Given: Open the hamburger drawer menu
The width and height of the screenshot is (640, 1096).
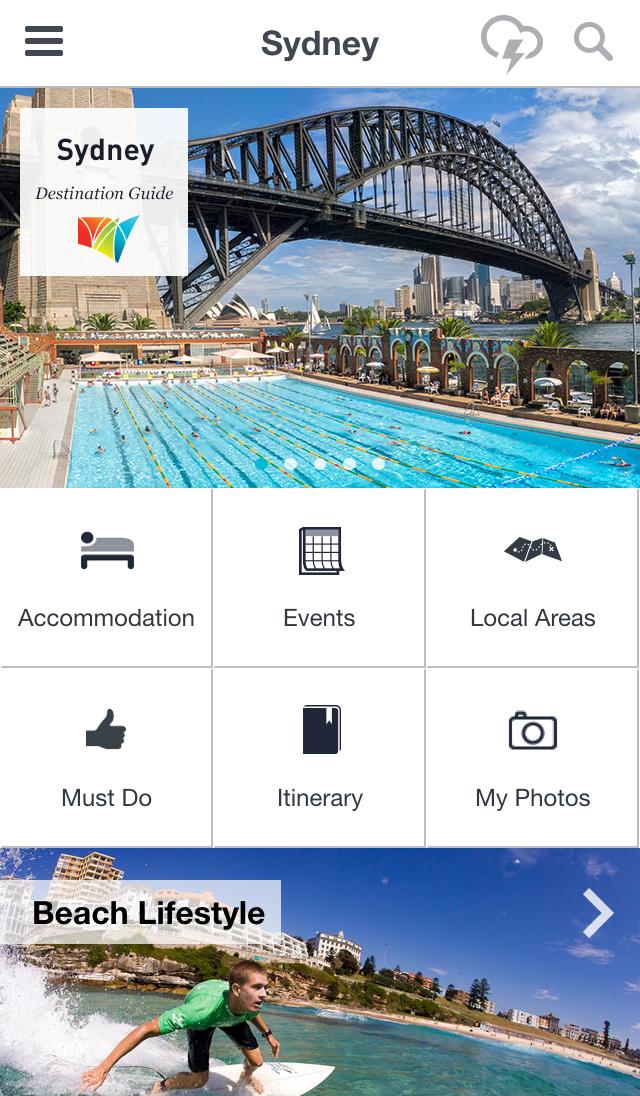Looking at the screenshot, I should click(44, 42).
